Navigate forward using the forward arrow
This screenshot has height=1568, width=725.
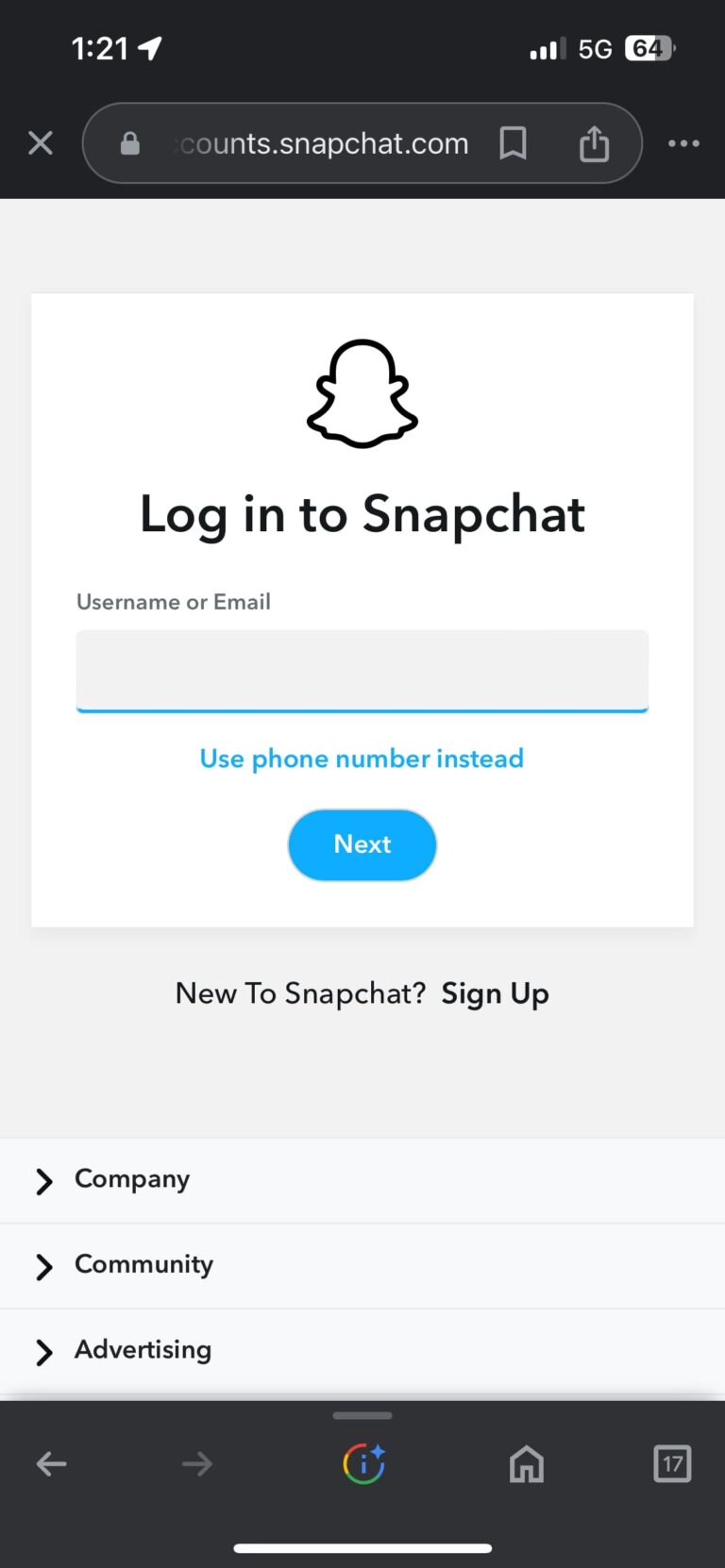(x=197, y=1463)
